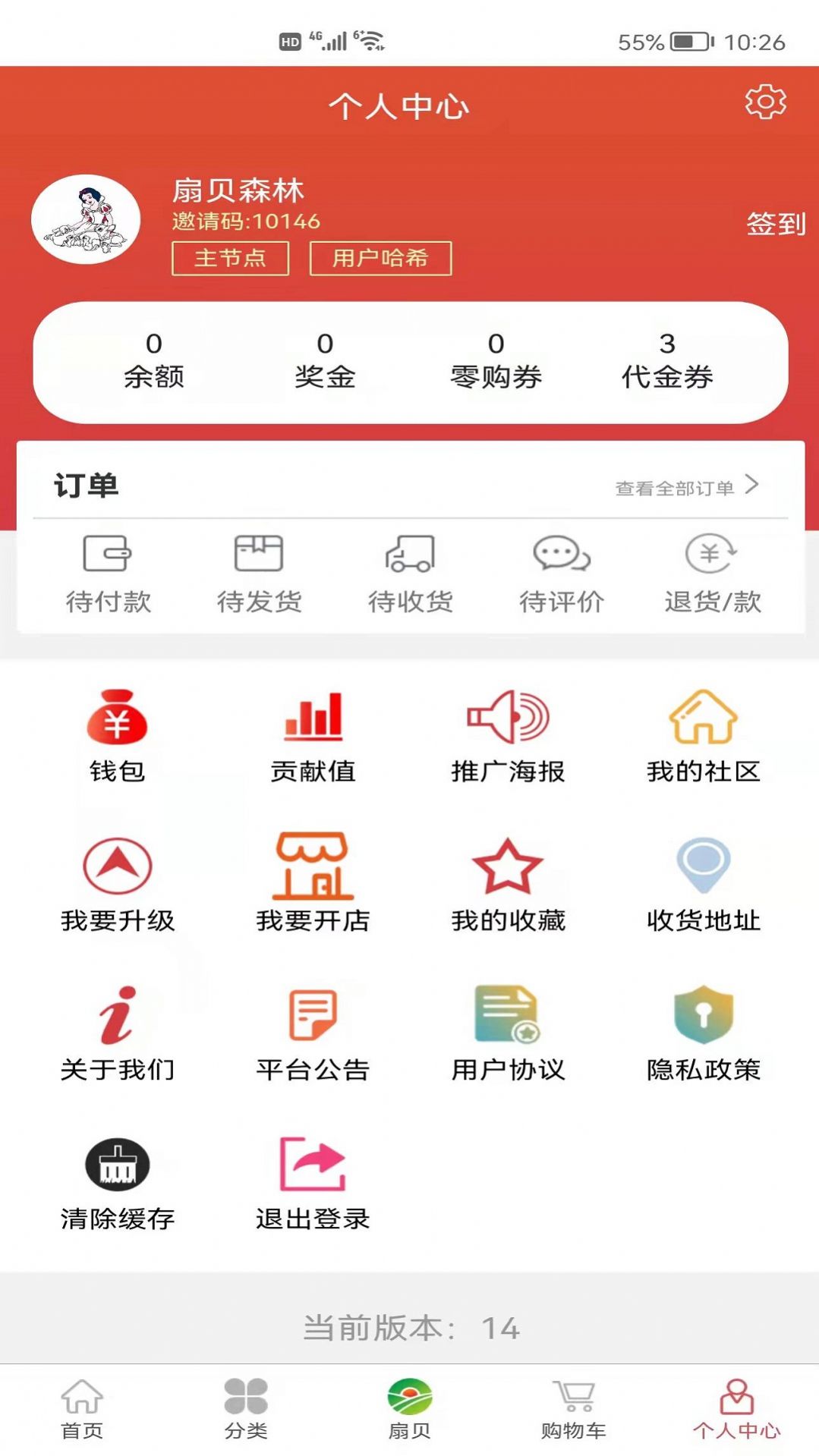Open 隐私政策 privacy policy

pyautogui.click(x=703, y=1033)
